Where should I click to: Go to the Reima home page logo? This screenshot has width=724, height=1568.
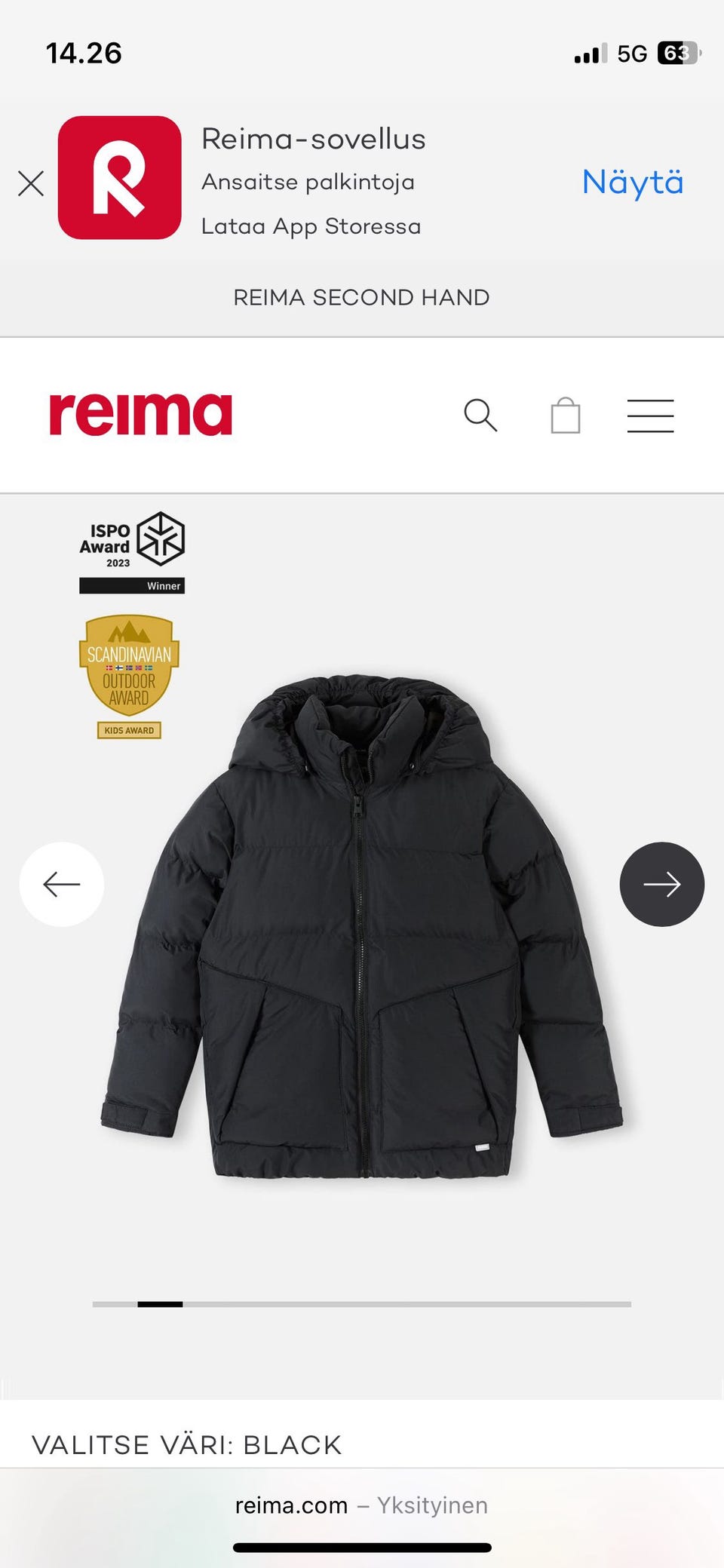(x=141, y=414)
